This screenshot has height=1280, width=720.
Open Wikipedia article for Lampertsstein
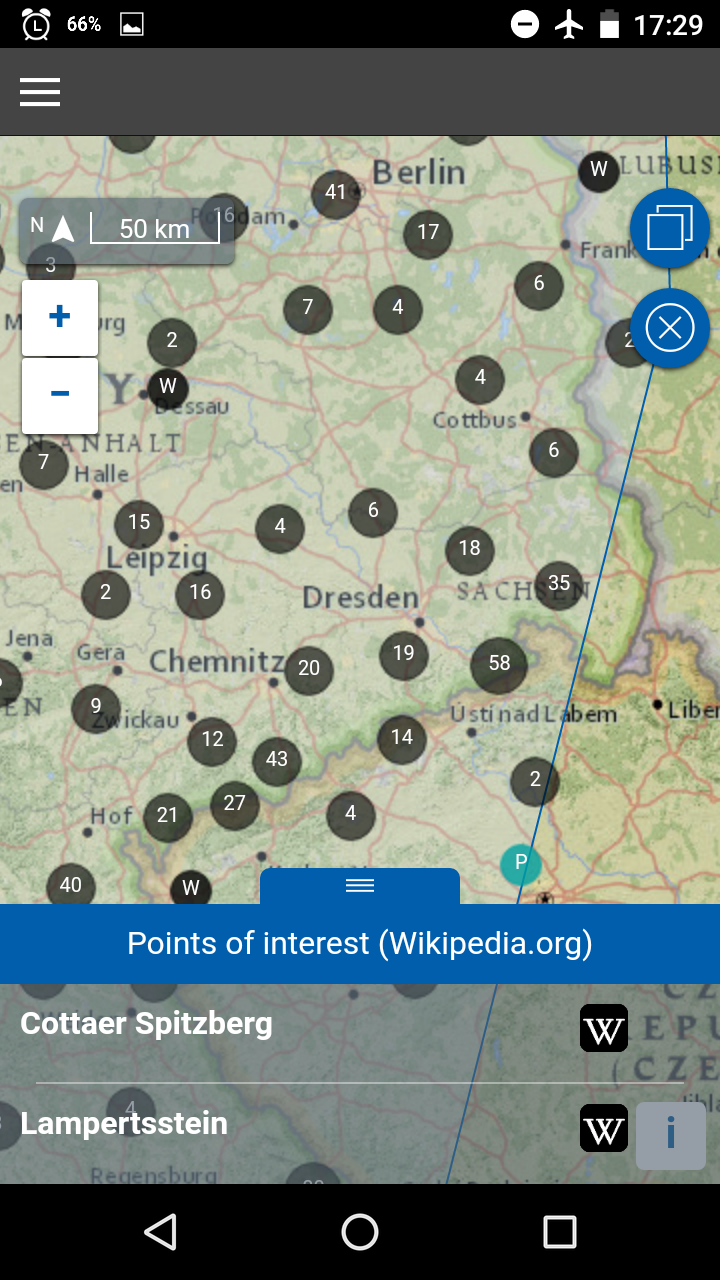(x=604, y=1128)
